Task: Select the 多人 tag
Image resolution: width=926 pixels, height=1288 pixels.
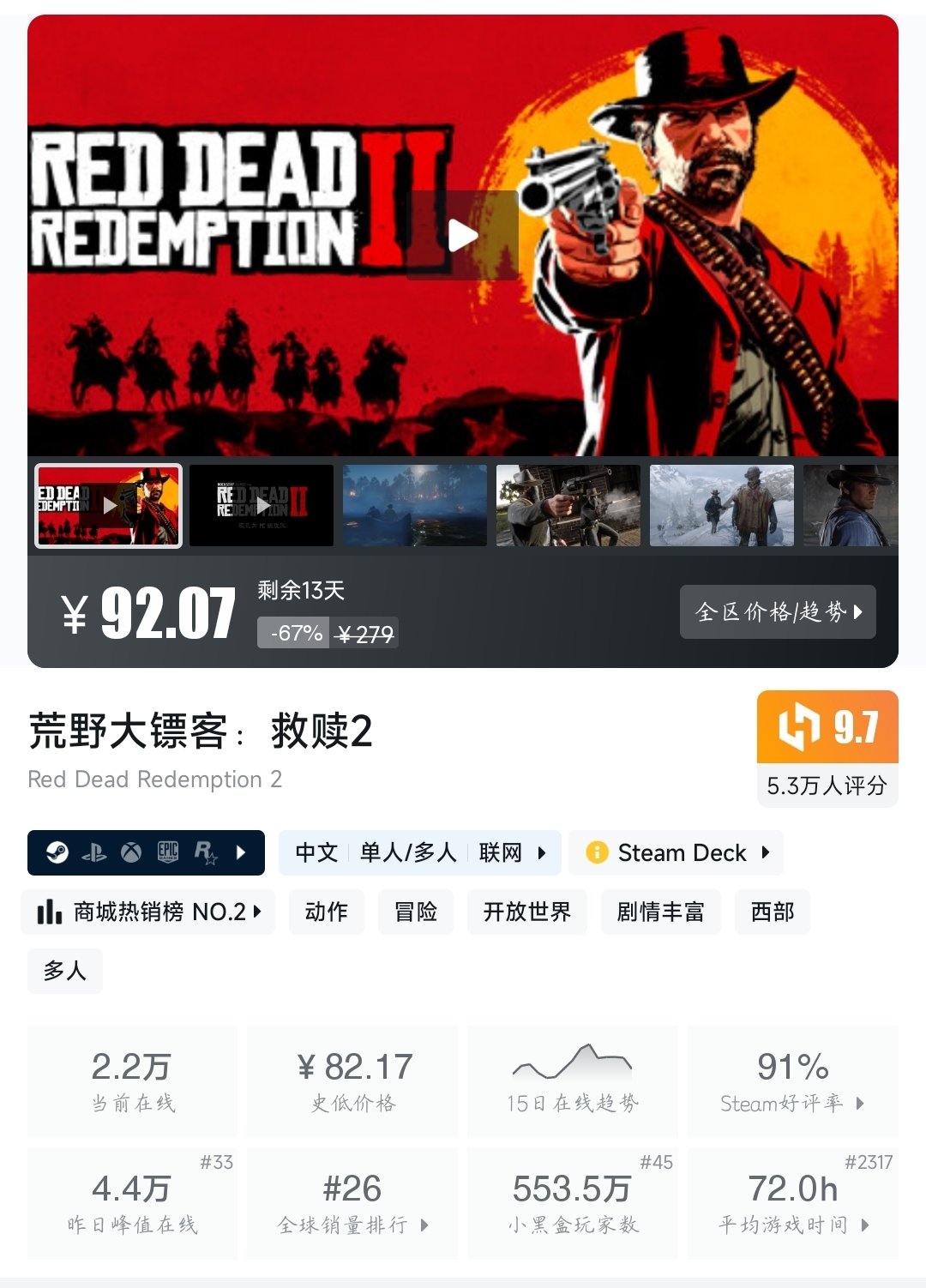Action: [x=65, y=971]
